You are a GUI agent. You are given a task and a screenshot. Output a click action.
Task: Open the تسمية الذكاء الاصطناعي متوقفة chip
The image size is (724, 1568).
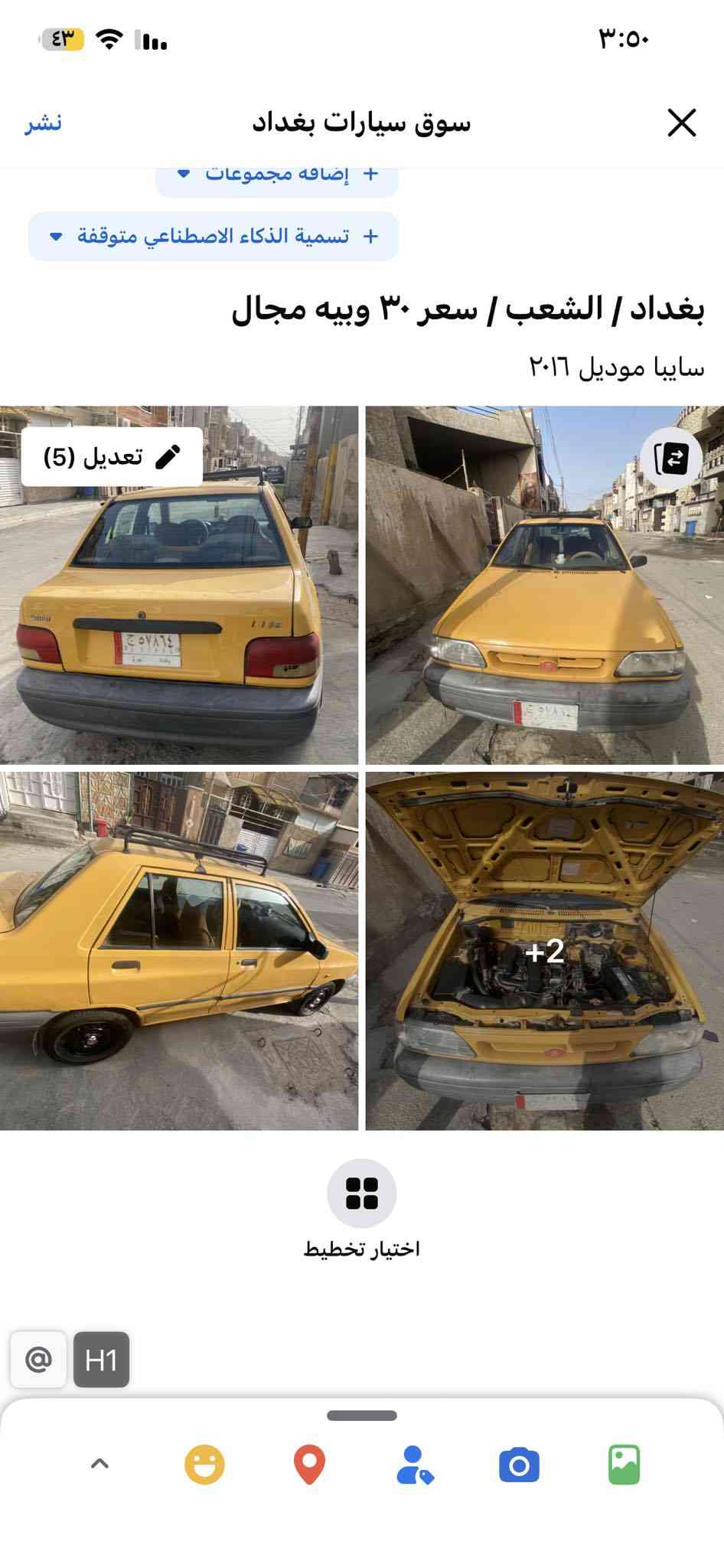pos(214,236)
